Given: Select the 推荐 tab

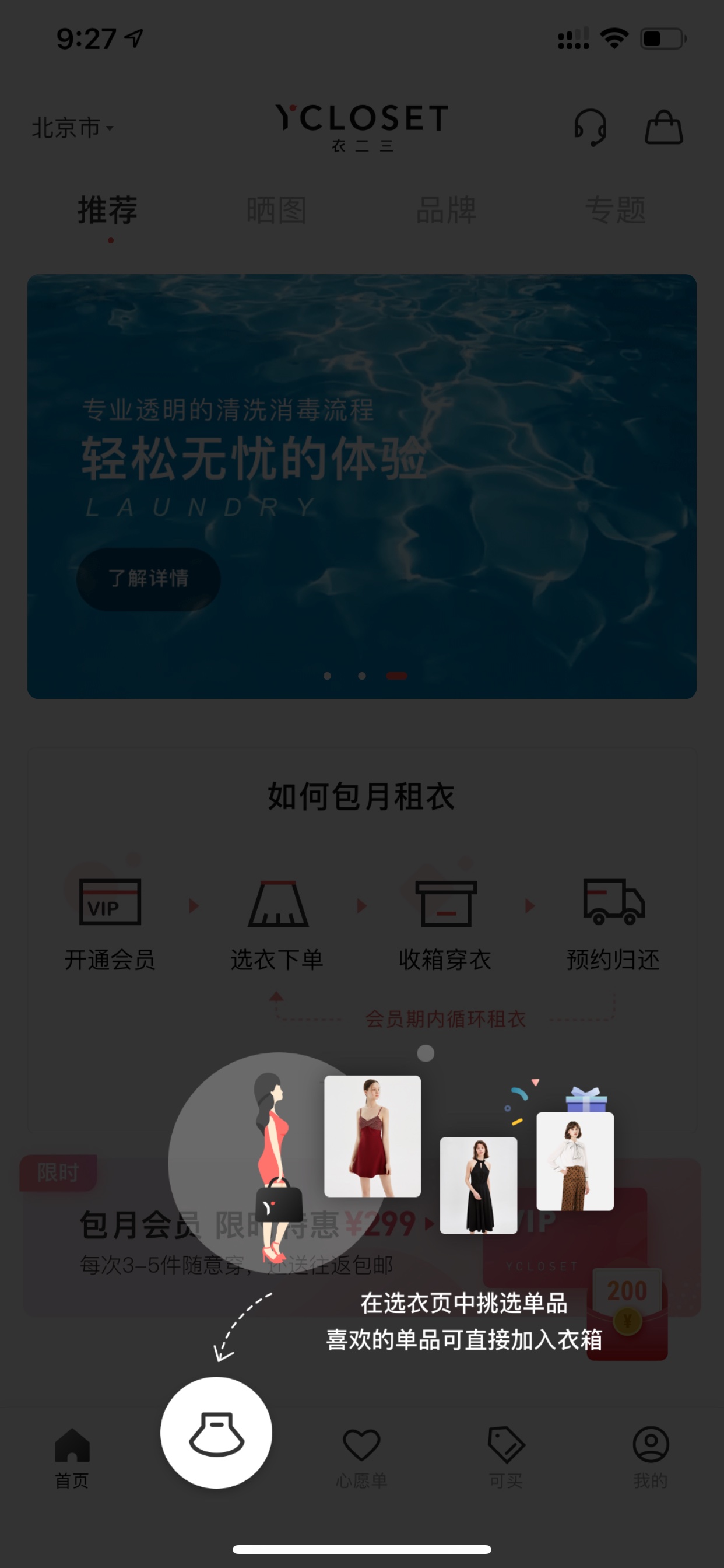Looking at the screenshot, I should [x=108, y=211].
